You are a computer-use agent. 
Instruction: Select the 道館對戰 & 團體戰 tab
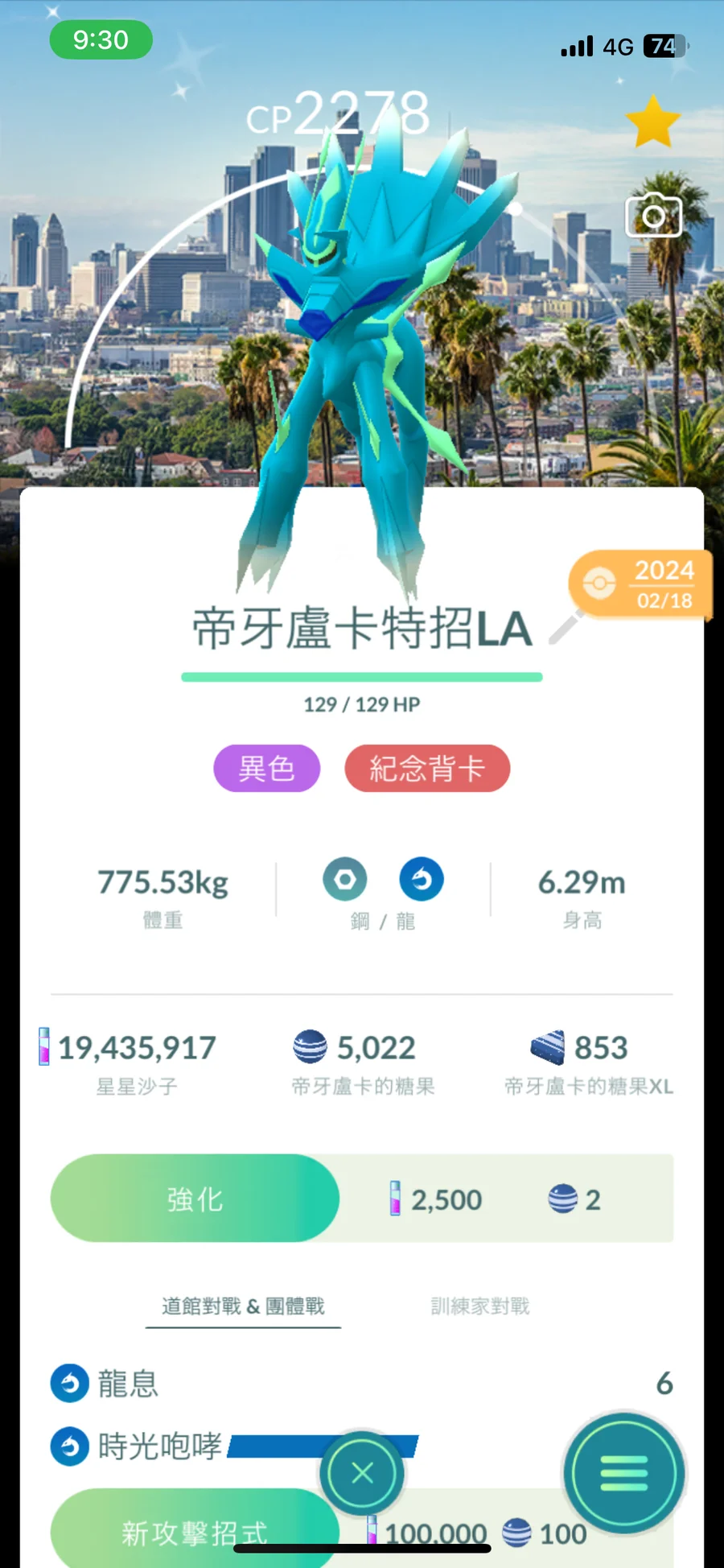tap(243, 1306)
